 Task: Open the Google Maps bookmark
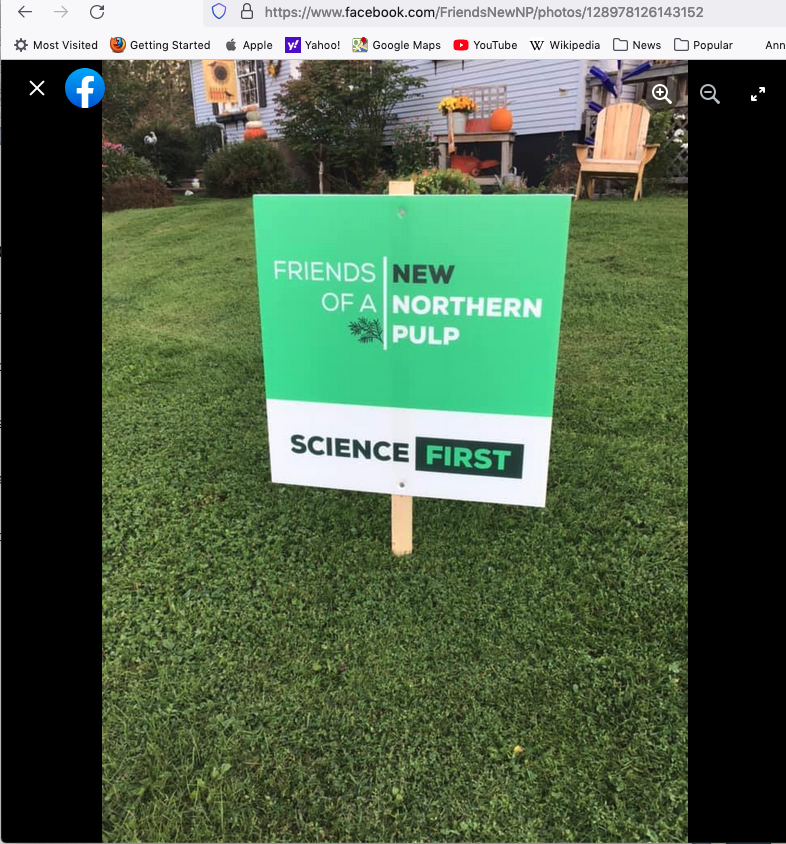tap(396, 45)
